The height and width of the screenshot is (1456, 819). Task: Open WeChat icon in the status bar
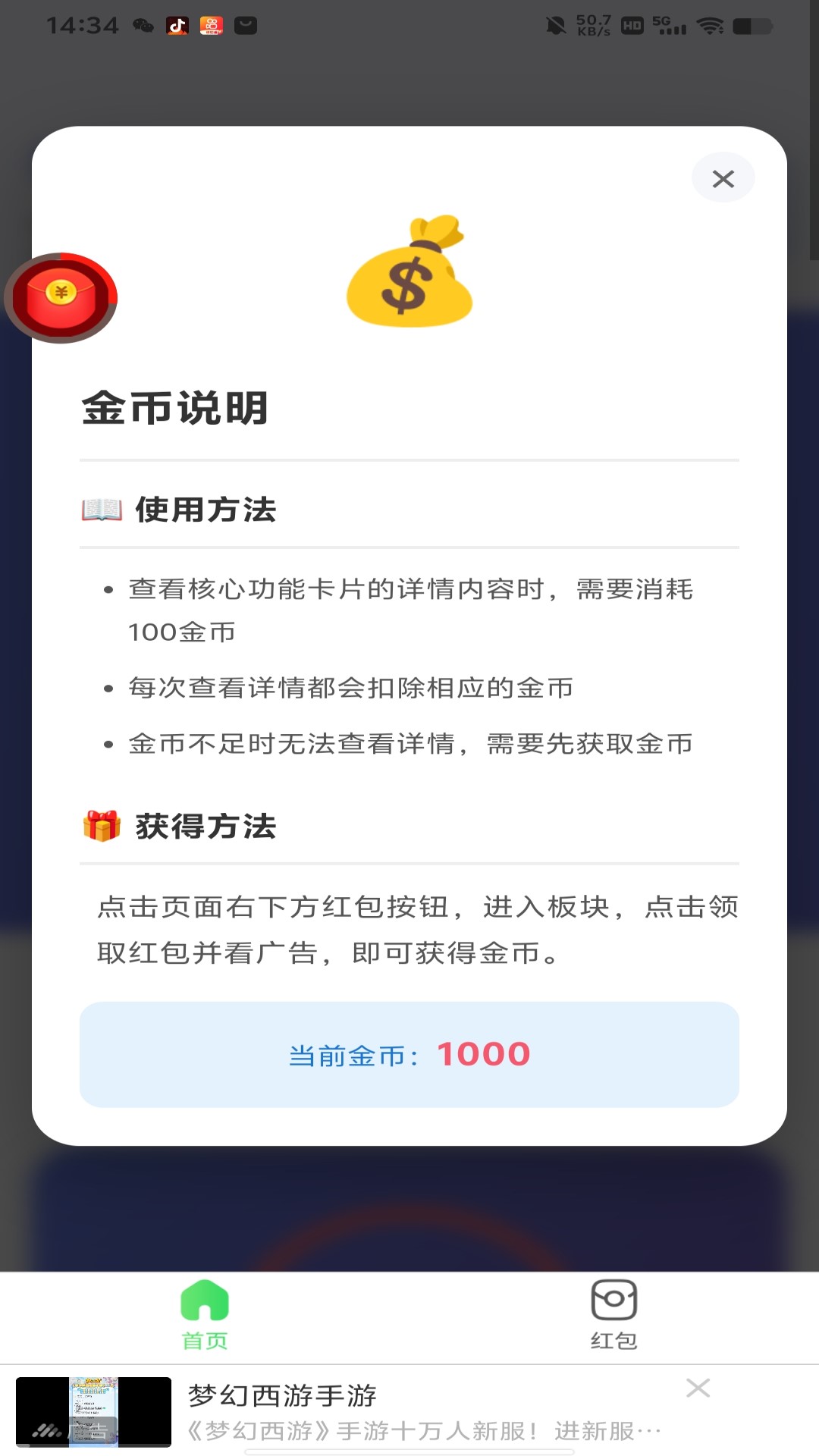[144, 25]
